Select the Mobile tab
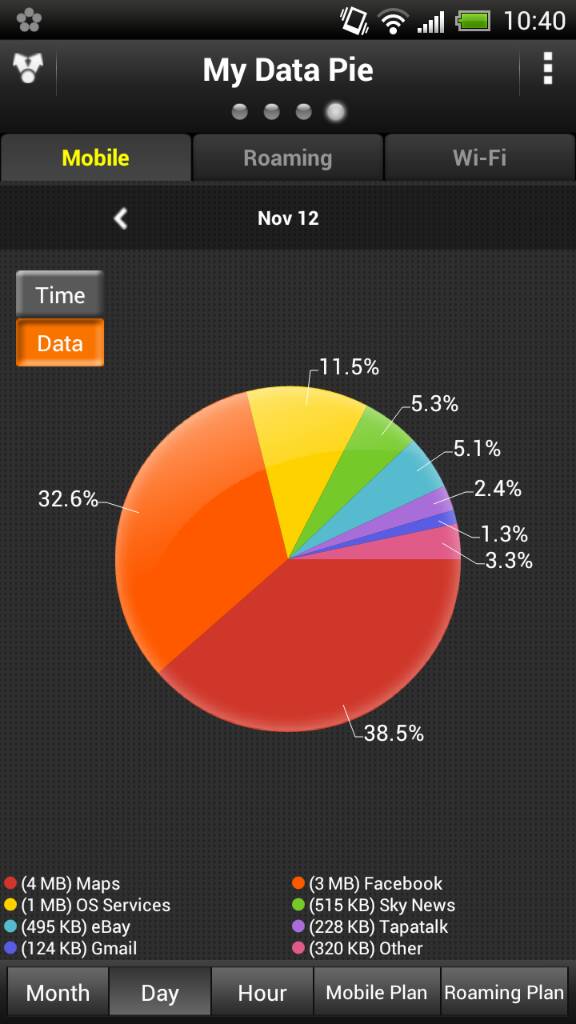 pyautogui.click(x=96, y=158)
